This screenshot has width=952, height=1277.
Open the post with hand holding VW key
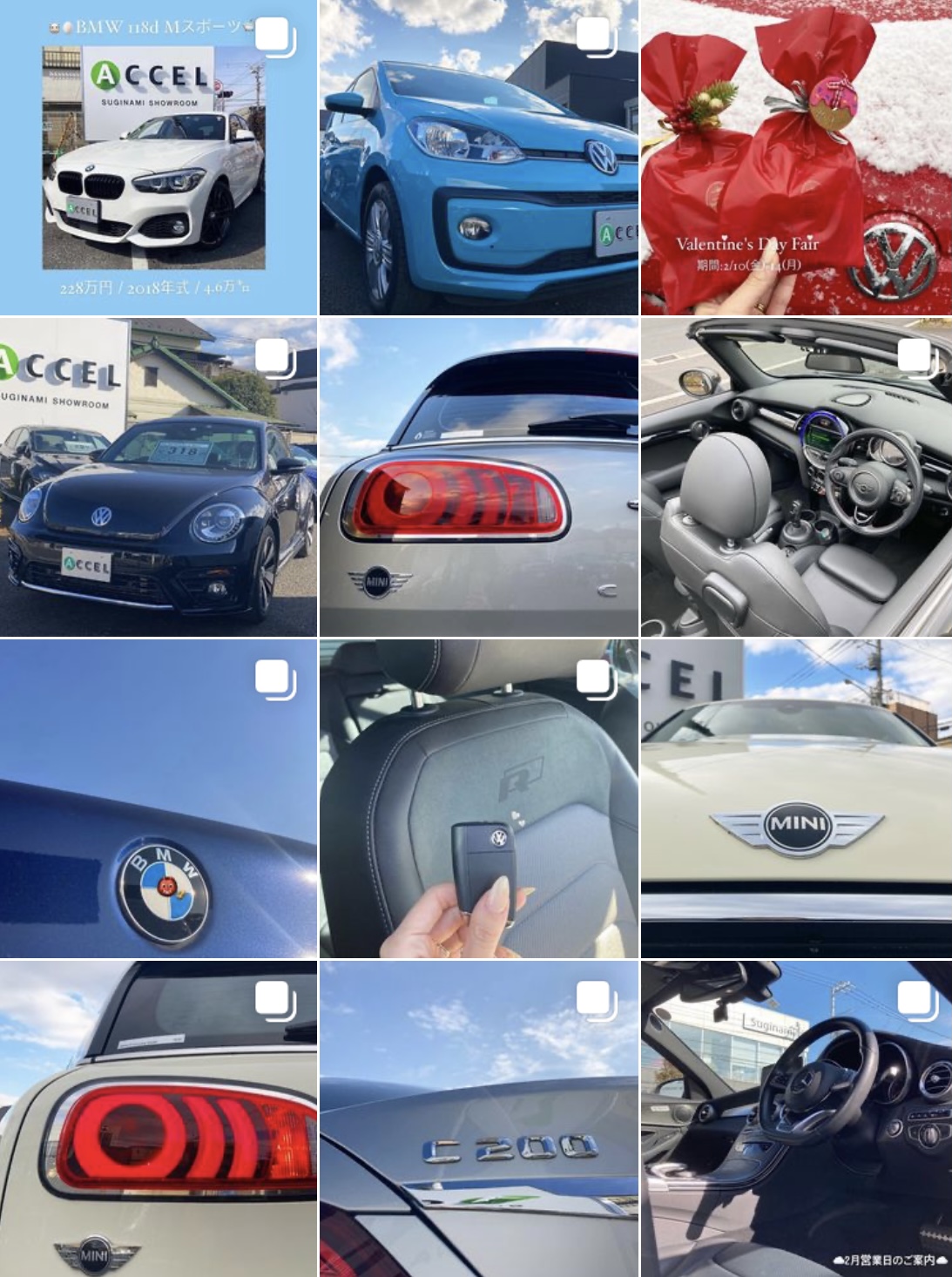(x=478, y=798)
